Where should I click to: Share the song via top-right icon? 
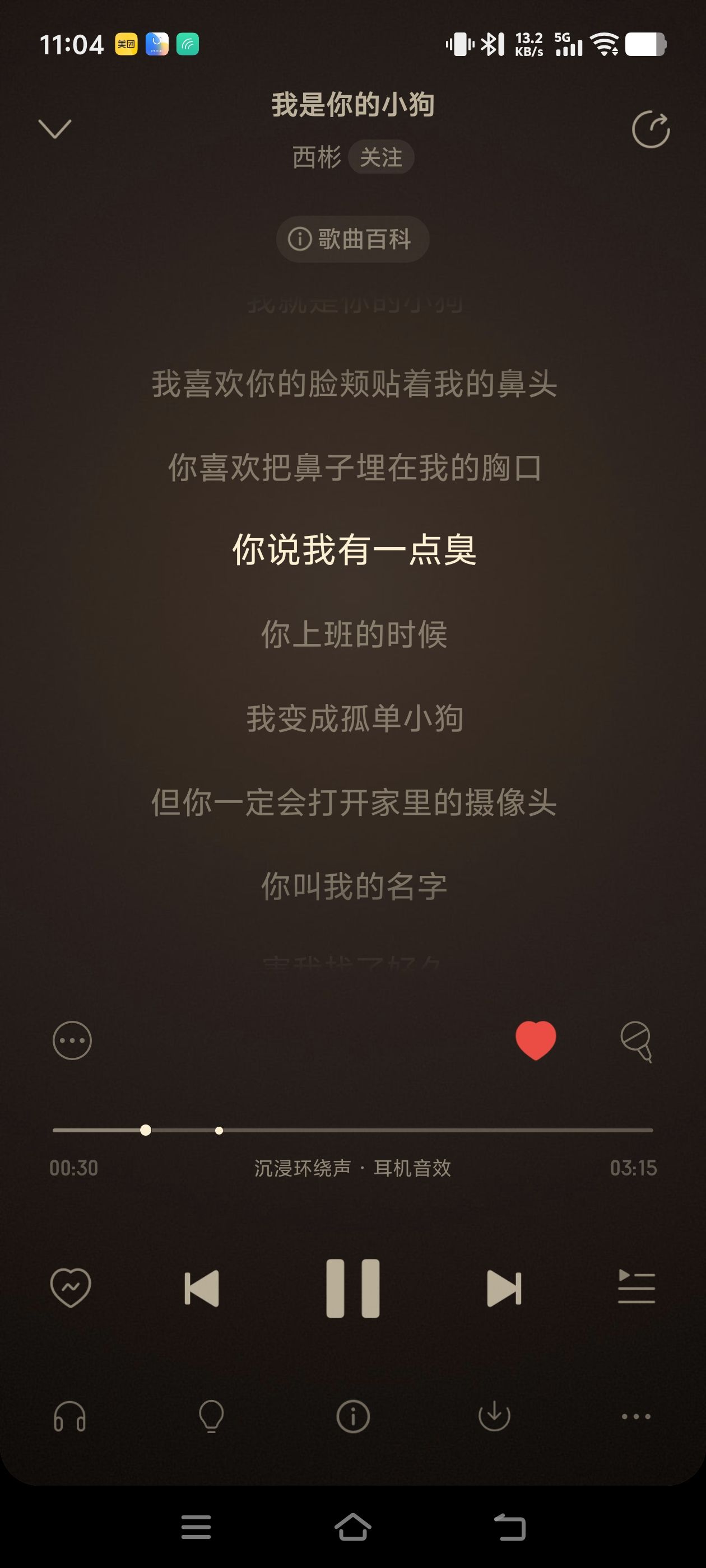(651, 129)
